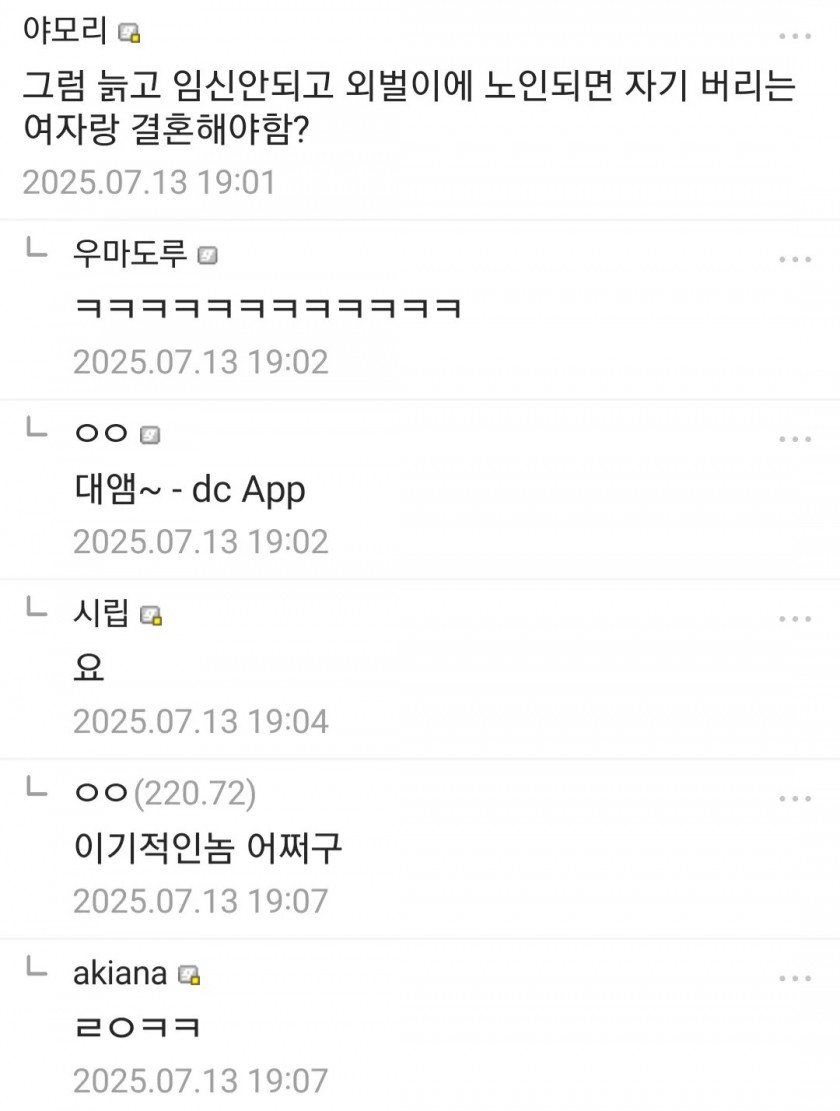This screenshot has height=1111, width=840.
Task: Open the three-dot menu on the '이기적인놈 어쩌구' reply
Action: tap(794, 799)
